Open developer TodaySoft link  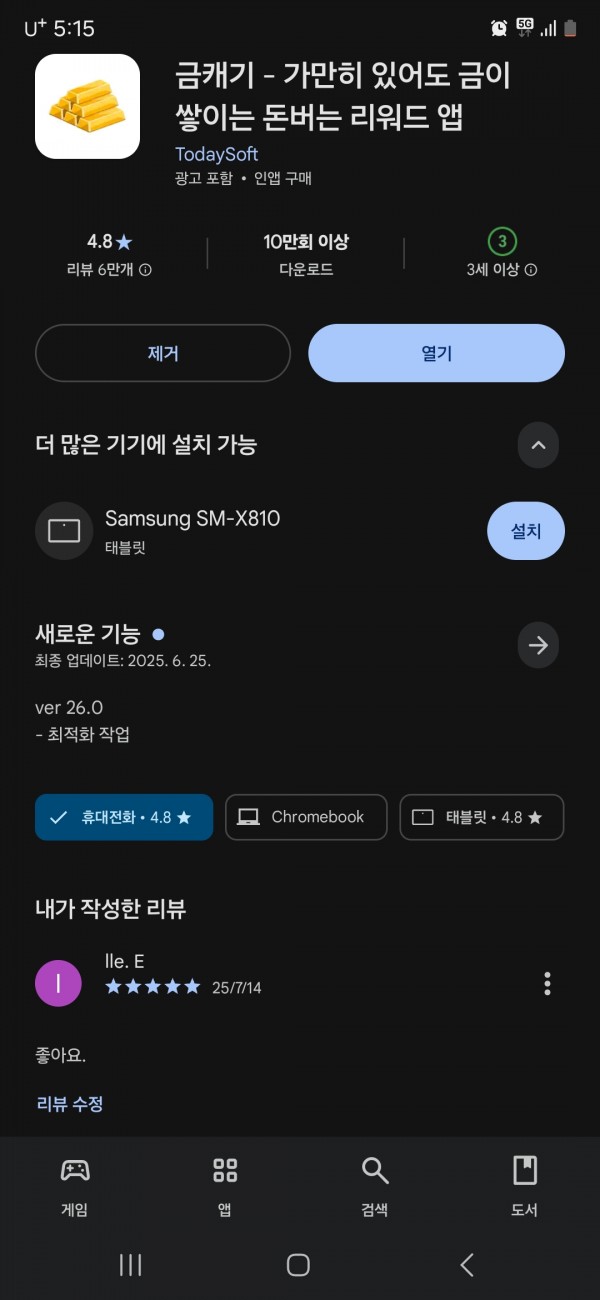pyautogui.click(x=217, y=154)
